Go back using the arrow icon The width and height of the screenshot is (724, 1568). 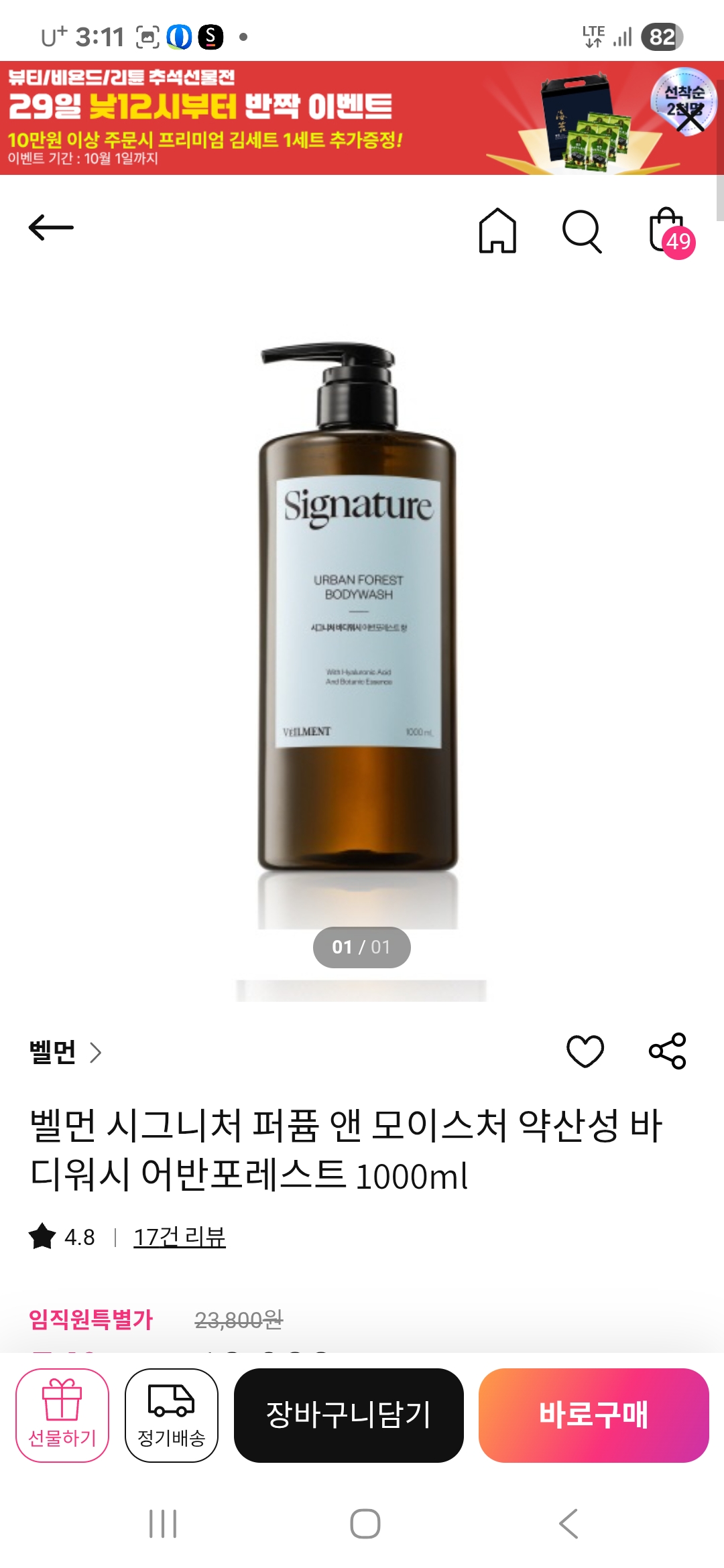pos(51,228)
